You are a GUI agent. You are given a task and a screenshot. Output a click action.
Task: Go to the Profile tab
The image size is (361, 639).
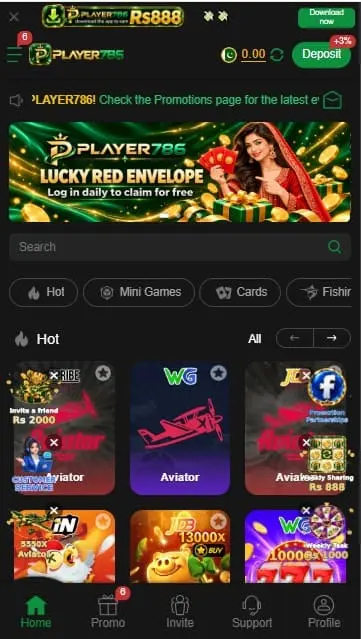[x=324, y=611]
